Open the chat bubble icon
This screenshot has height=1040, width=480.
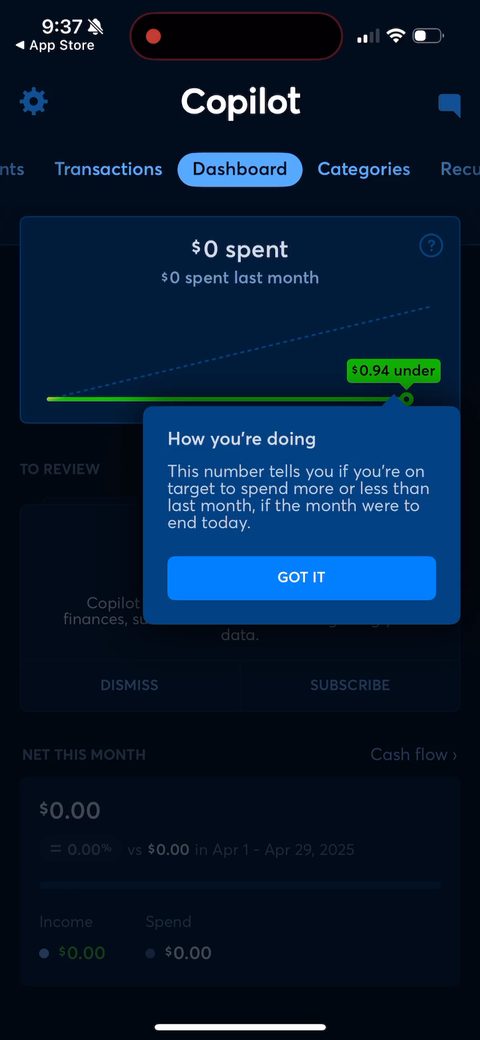click(x=449, y=105)
